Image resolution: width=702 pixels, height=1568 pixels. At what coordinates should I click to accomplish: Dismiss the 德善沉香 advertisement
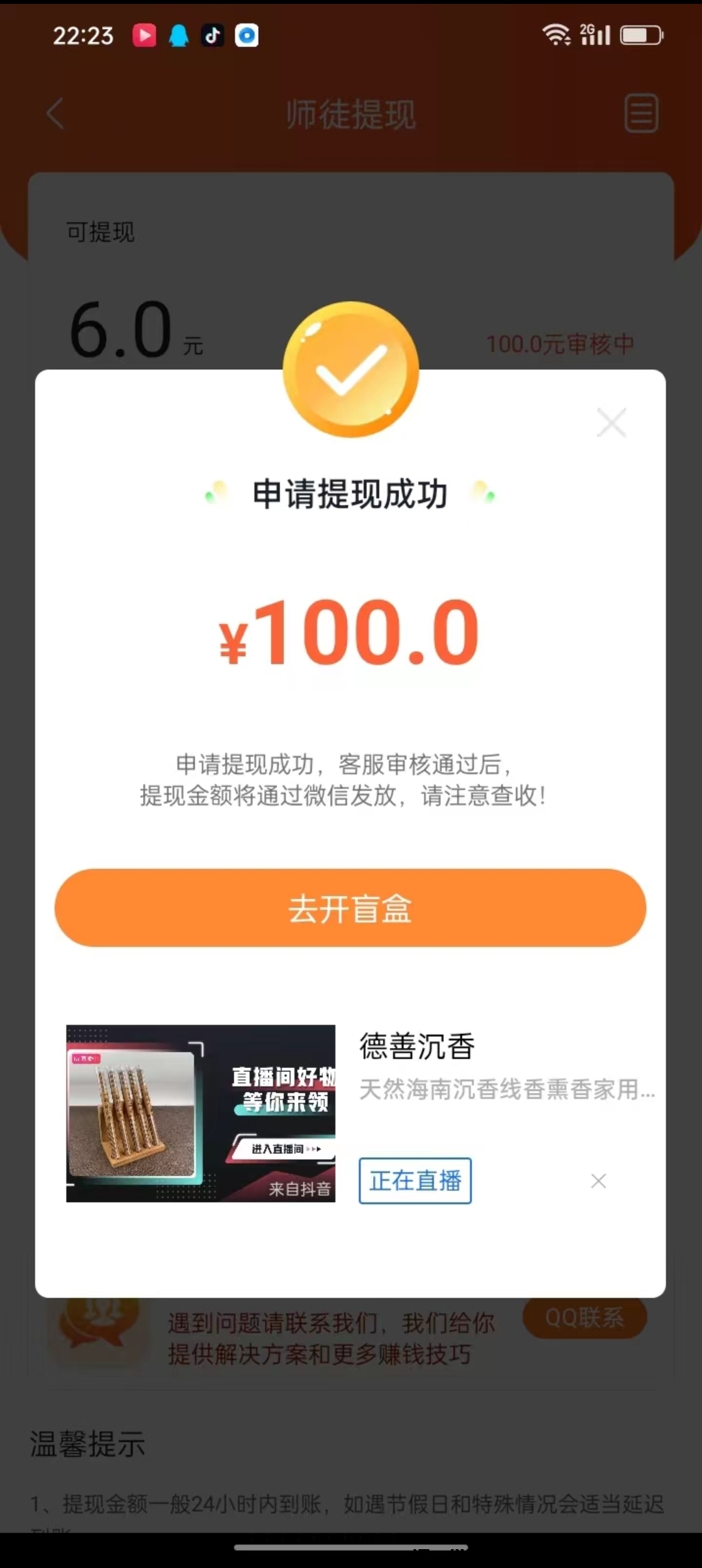tap(599, 1181)
